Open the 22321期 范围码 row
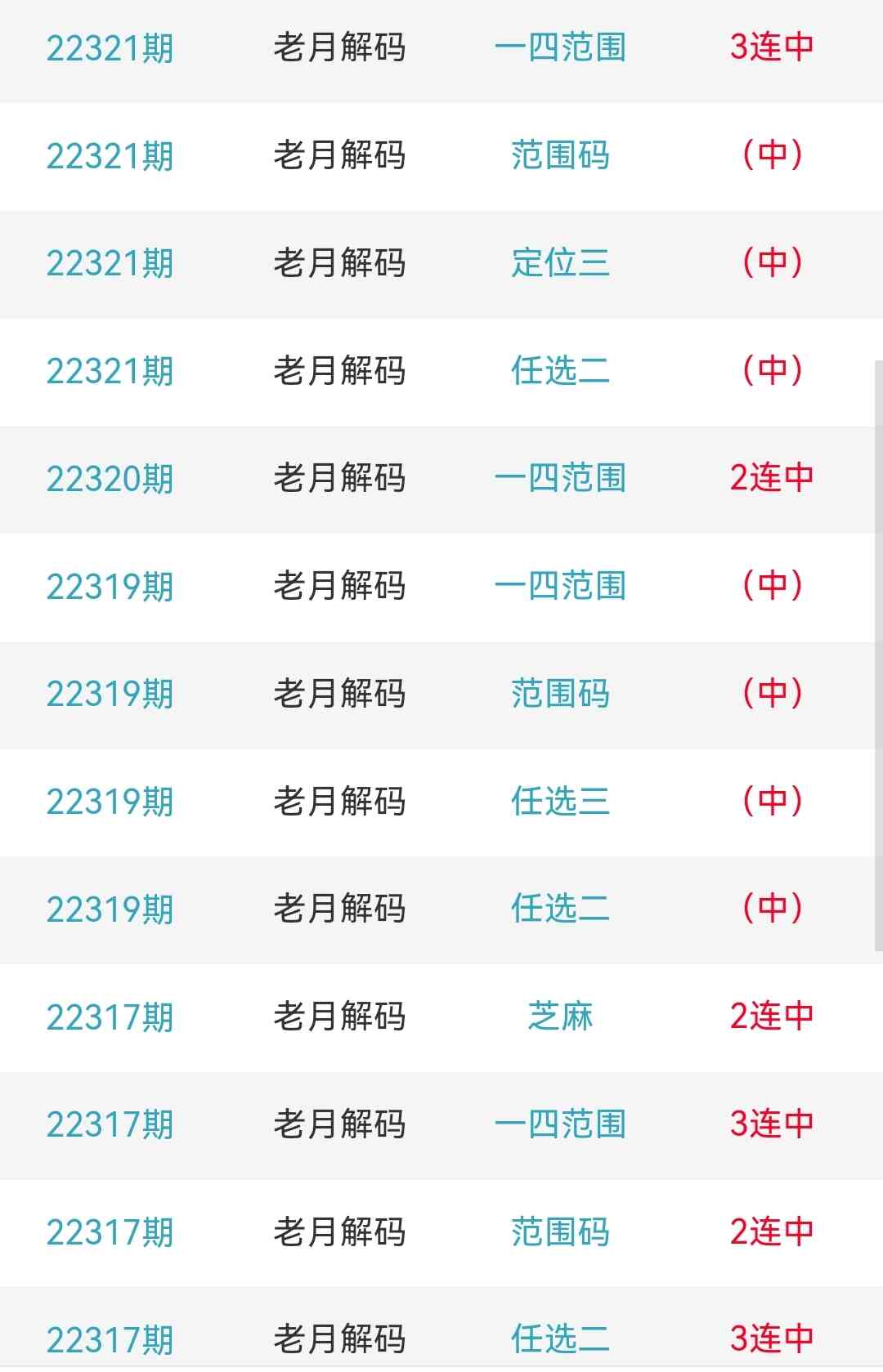This screenshot has width=883, height=1372. tap(560, 155)
